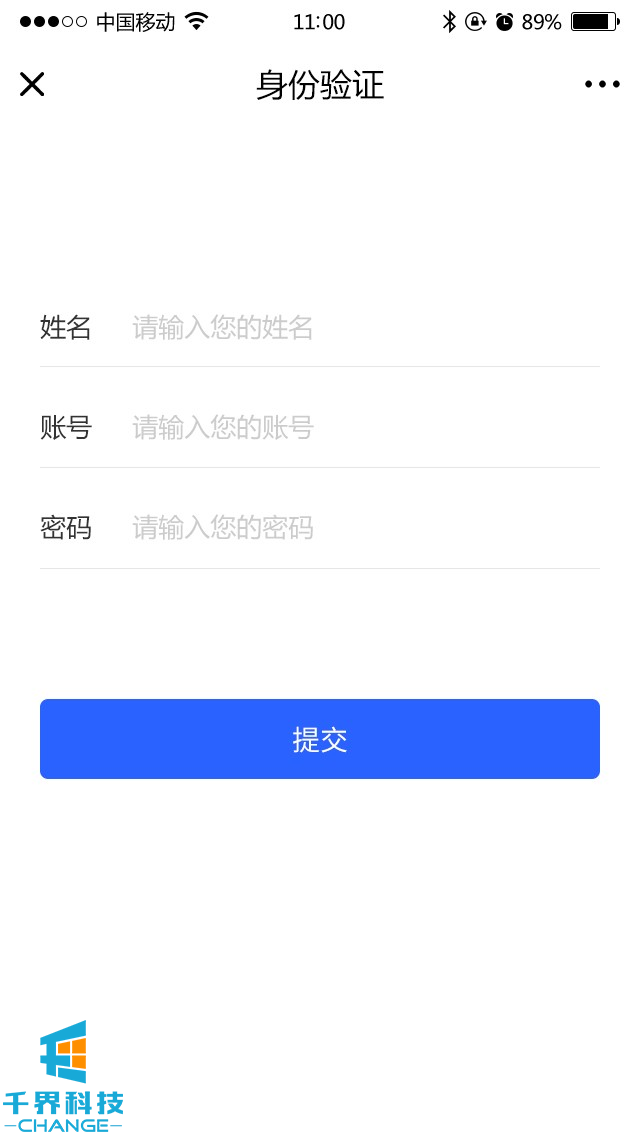640x1136 pixels.
Task: Open the three-dot overflow menu
Action: 602,85
